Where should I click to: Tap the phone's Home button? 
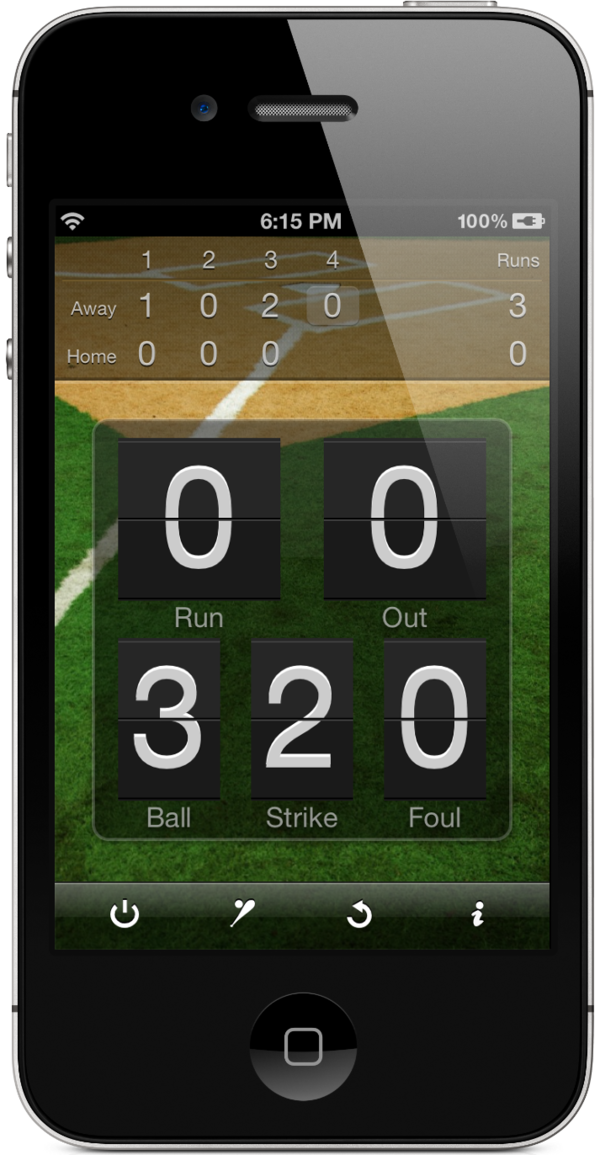point(302,1047)
